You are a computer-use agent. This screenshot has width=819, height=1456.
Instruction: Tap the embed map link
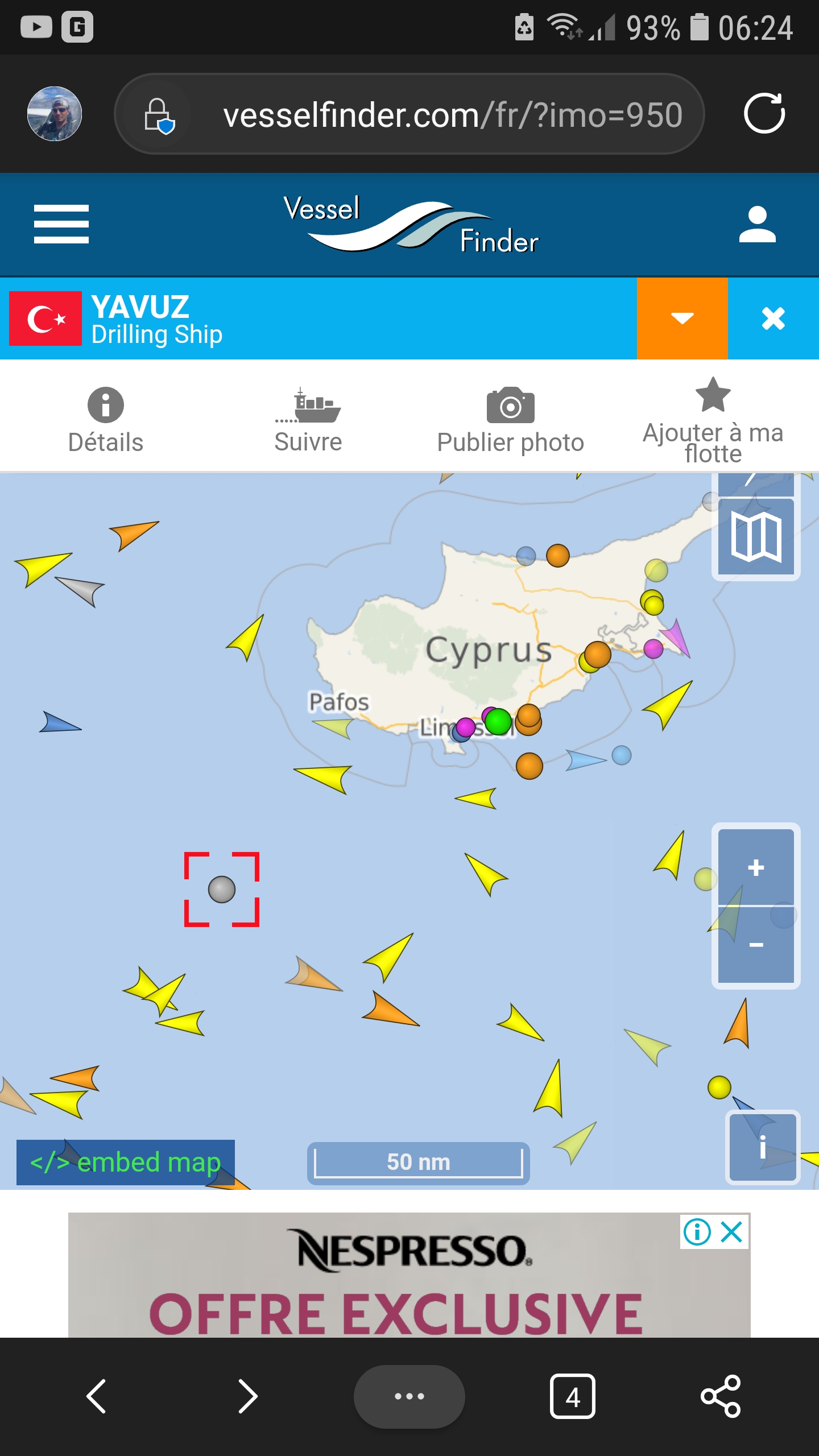(126, 1163)
